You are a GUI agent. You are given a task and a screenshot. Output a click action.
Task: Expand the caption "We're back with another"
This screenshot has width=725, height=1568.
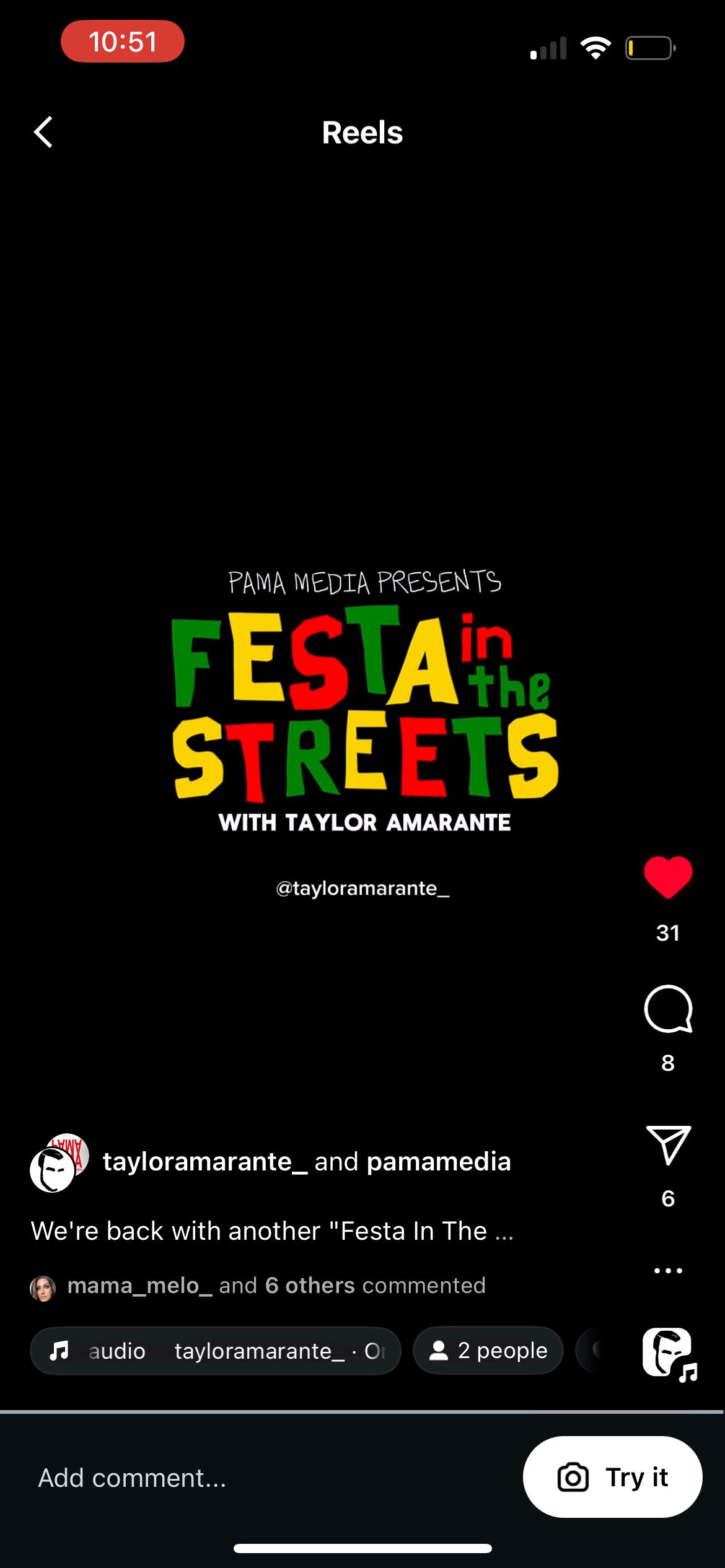pos(271,1231)
